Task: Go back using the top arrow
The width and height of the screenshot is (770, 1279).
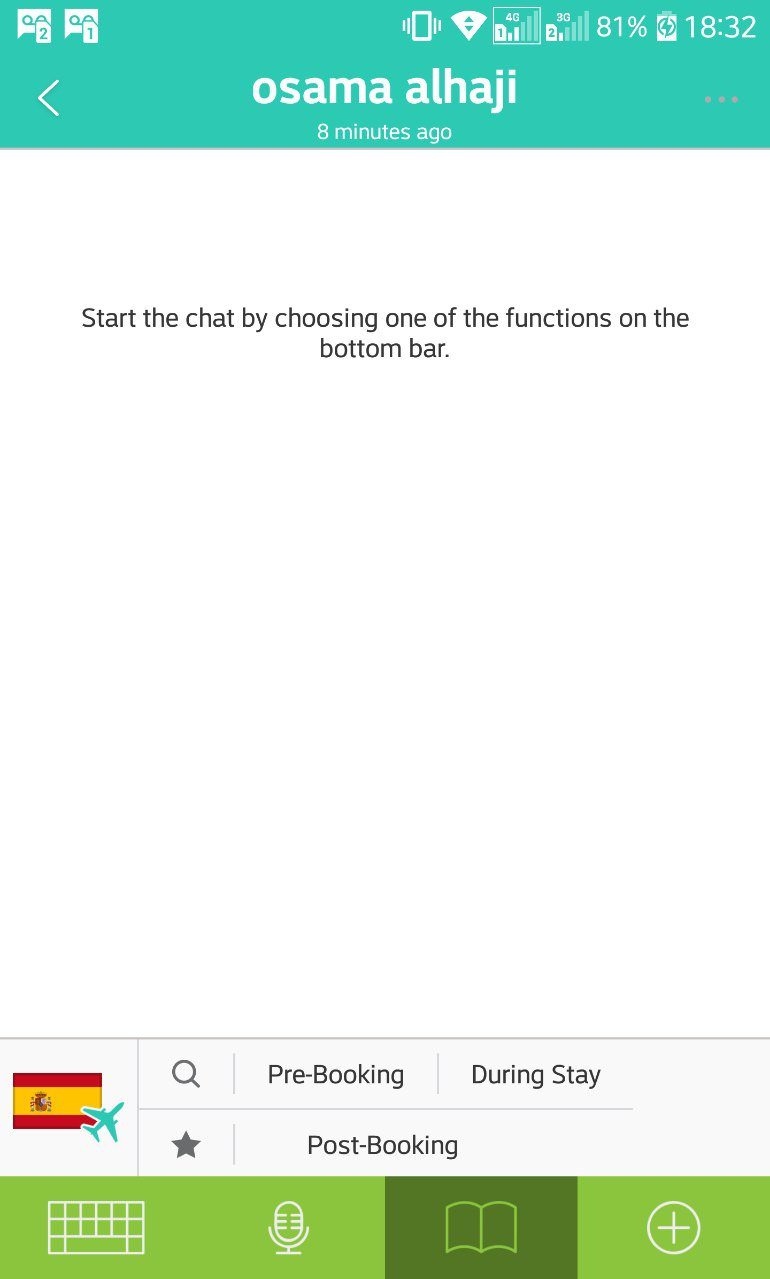Action: click(48, 98)
